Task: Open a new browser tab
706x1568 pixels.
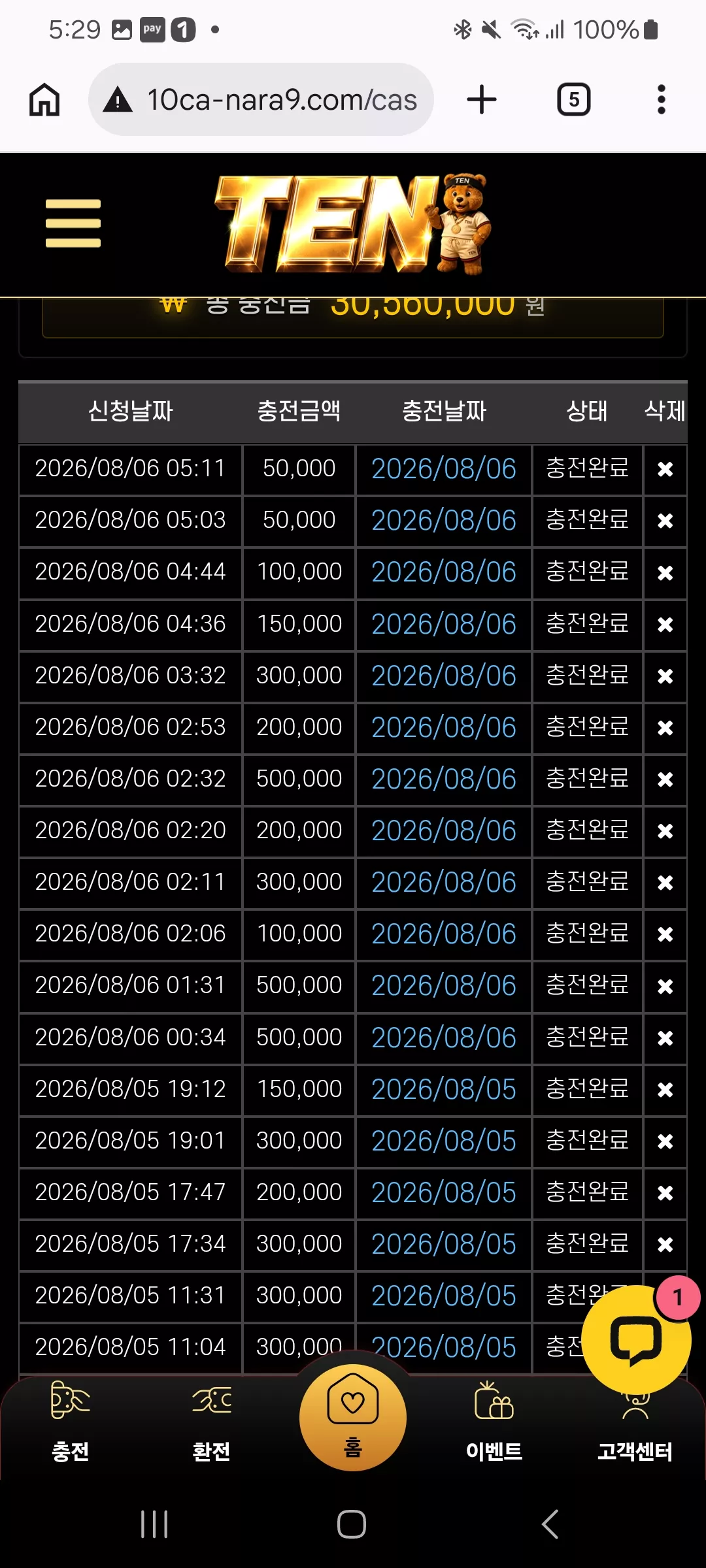Action: 482,100
